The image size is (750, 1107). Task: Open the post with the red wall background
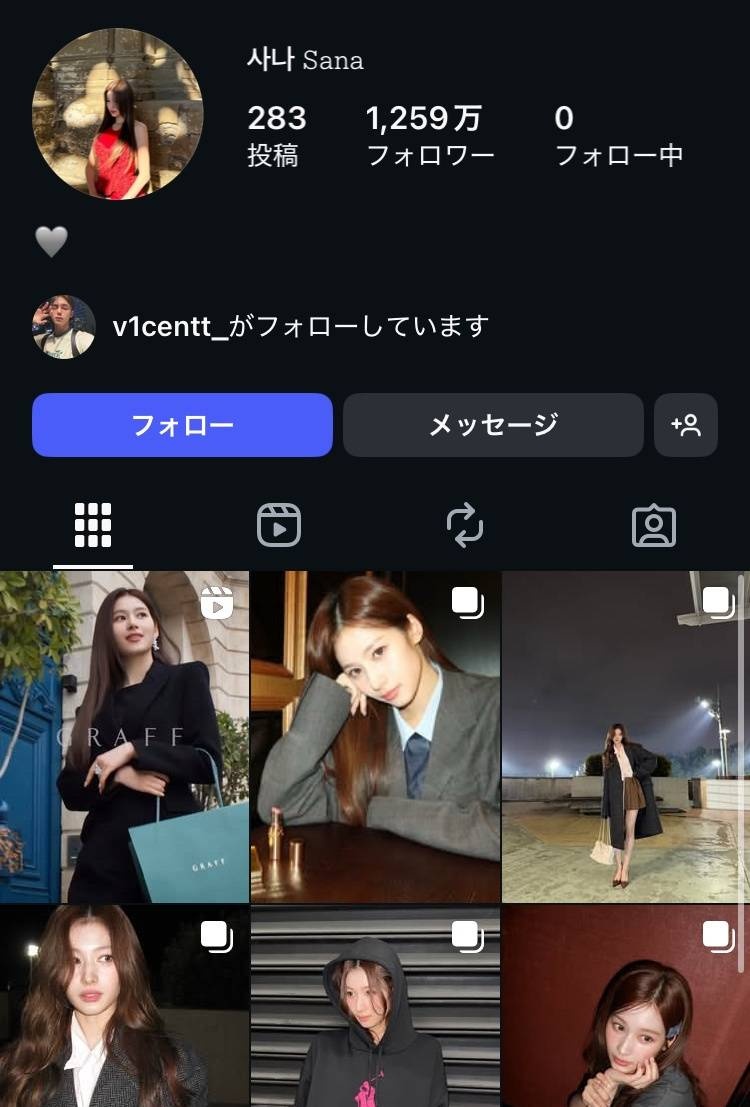626,1006
